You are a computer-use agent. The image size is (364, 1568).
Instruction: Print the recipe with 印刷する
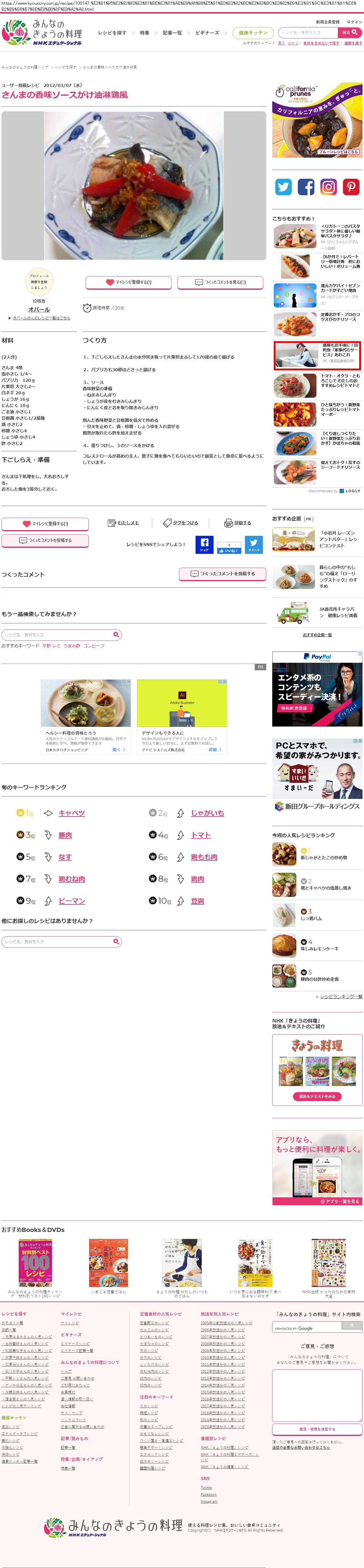(238, 523)
